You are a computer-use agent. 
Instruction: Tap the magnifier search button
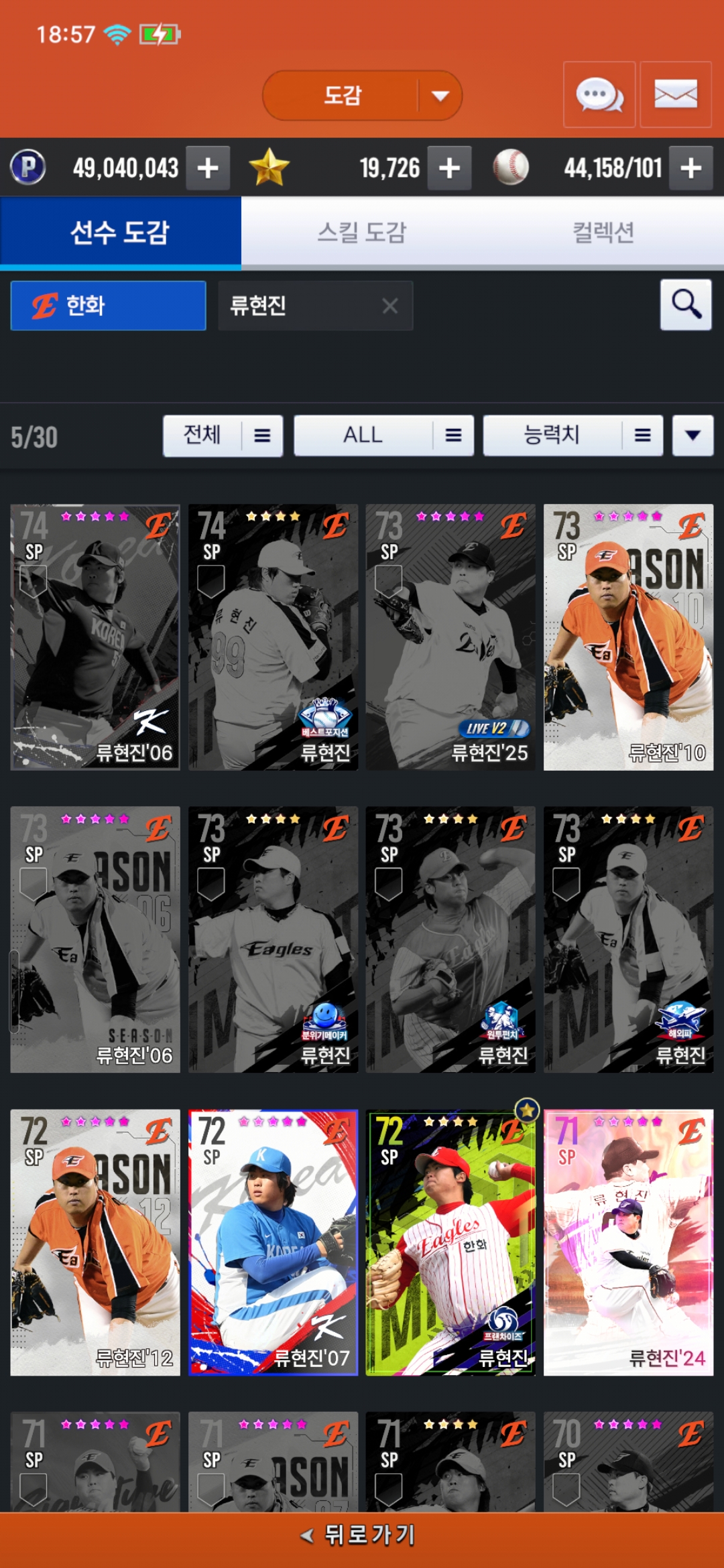coord(686,305)
